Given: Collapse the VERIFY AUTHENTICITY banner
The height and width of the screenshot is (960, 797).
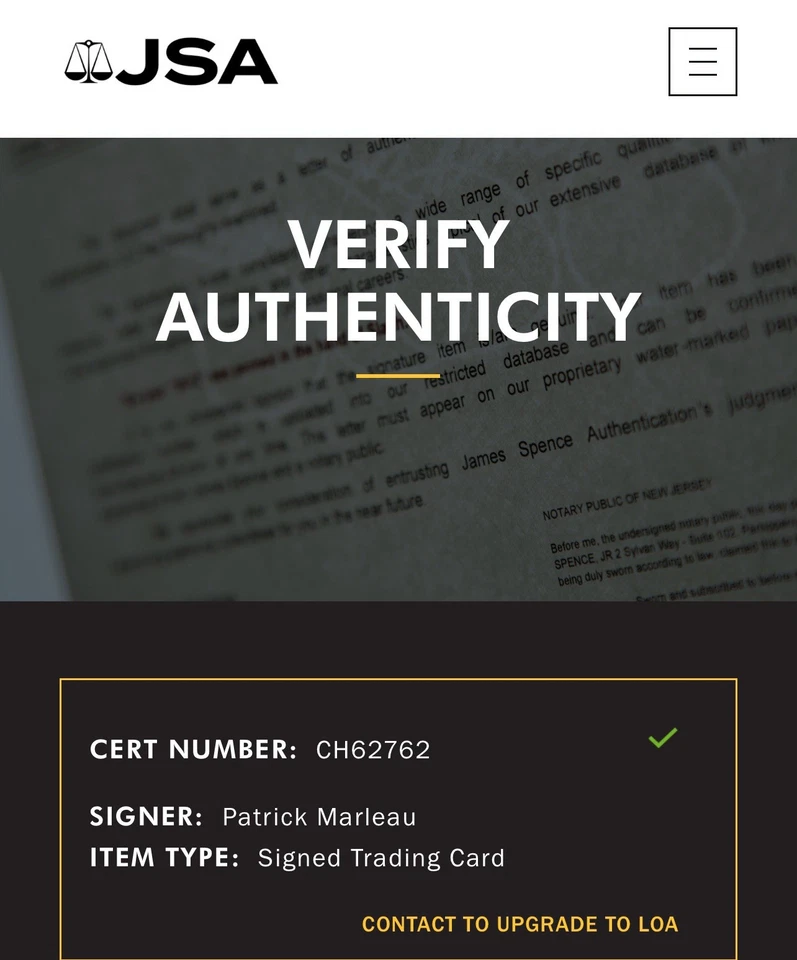Looking at the screenshot, I should (x=398, y=280).
